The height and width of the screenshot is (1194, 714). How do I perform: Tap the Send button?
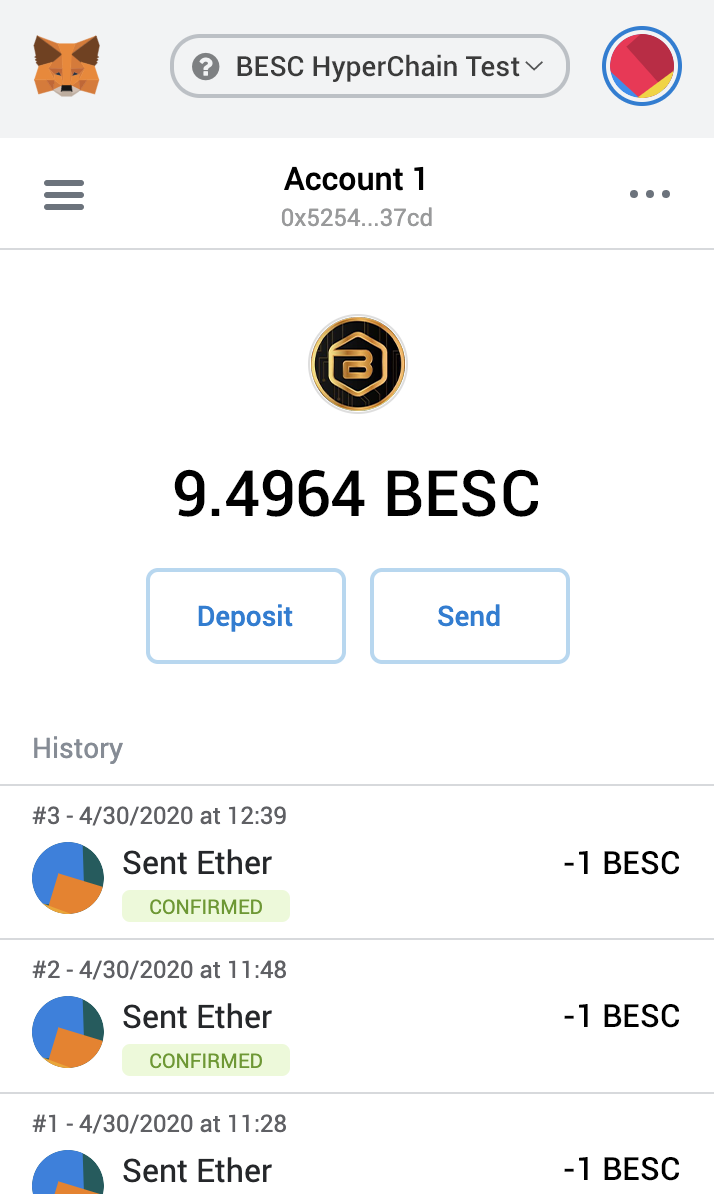(x=469, y=616)
